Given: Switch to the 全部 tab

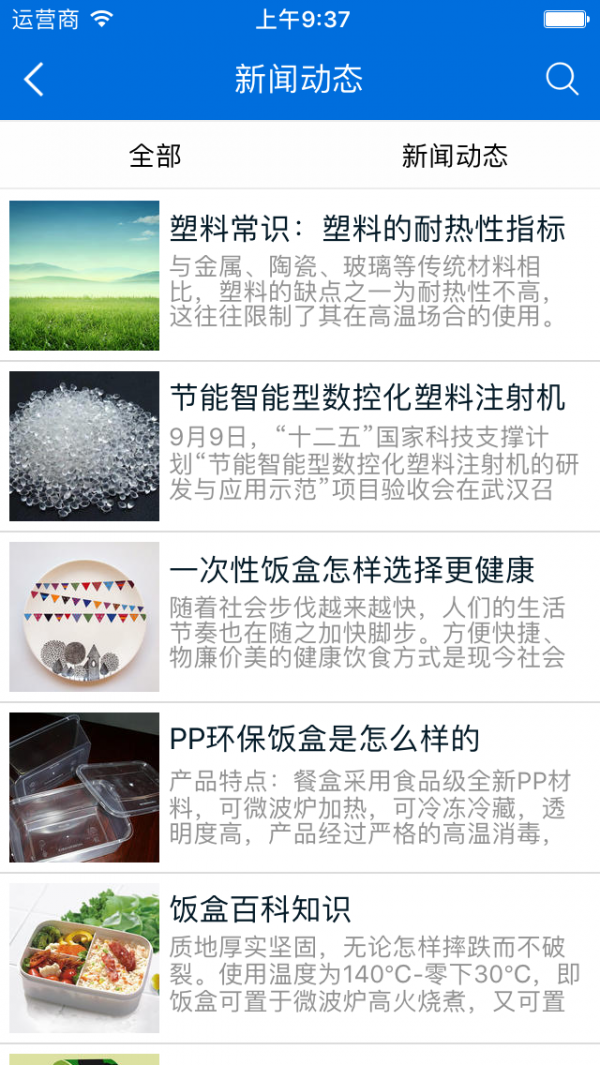Looking at the screenshot, I should click(155, 156).
